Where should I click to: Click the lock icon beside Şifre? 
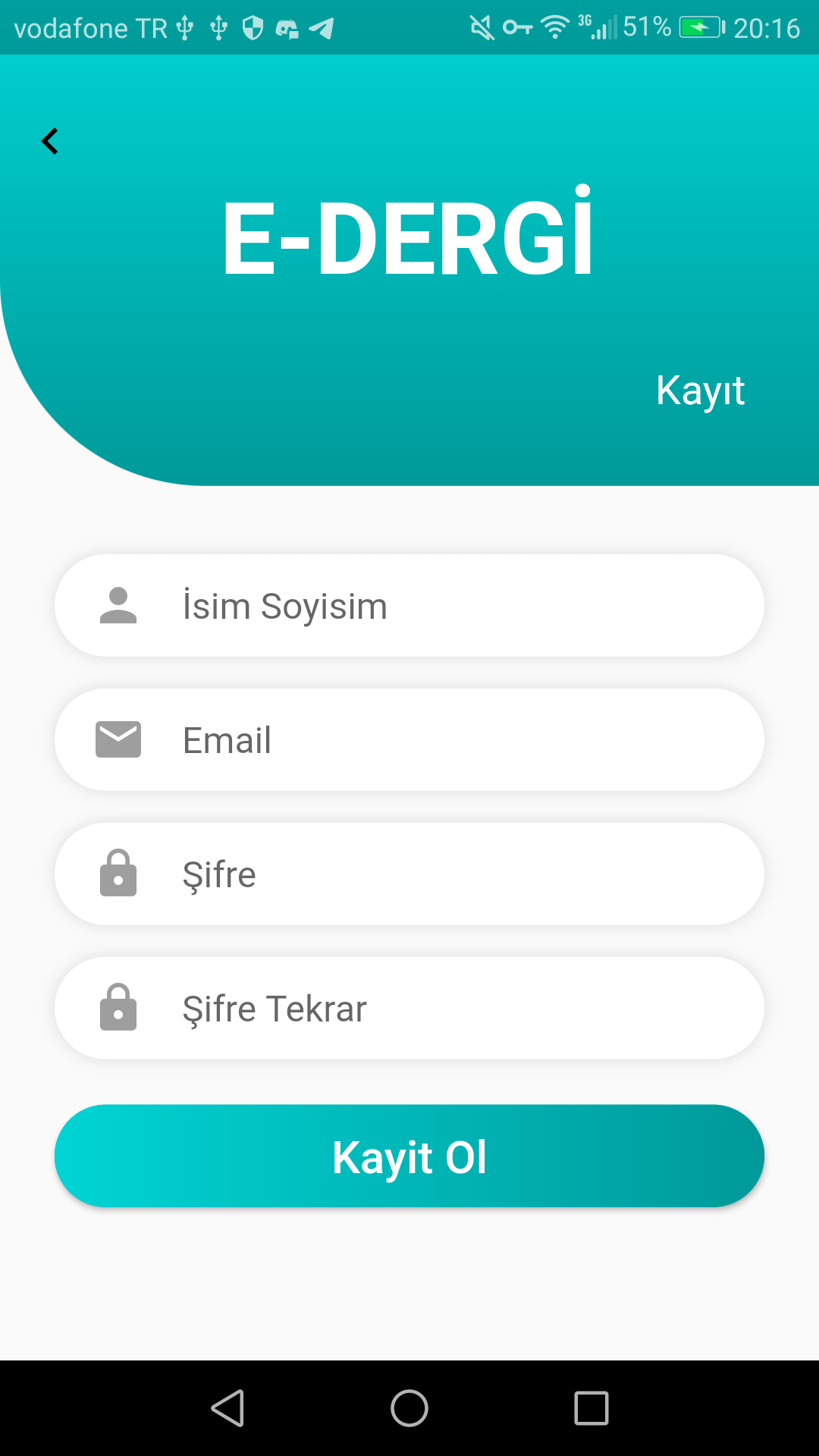tap(118, 873)
